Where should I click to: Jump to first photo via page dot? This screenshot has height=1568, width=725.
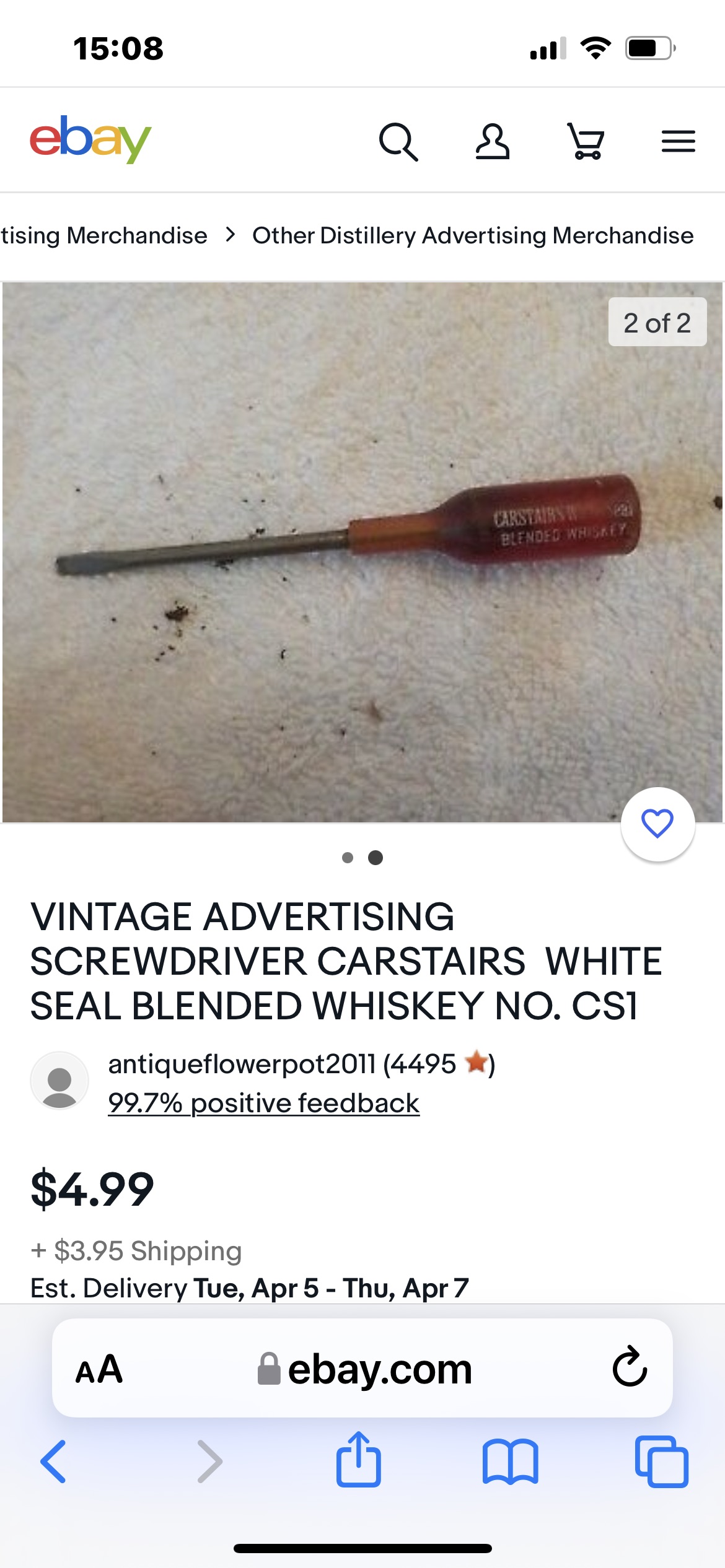coord(348,858)
